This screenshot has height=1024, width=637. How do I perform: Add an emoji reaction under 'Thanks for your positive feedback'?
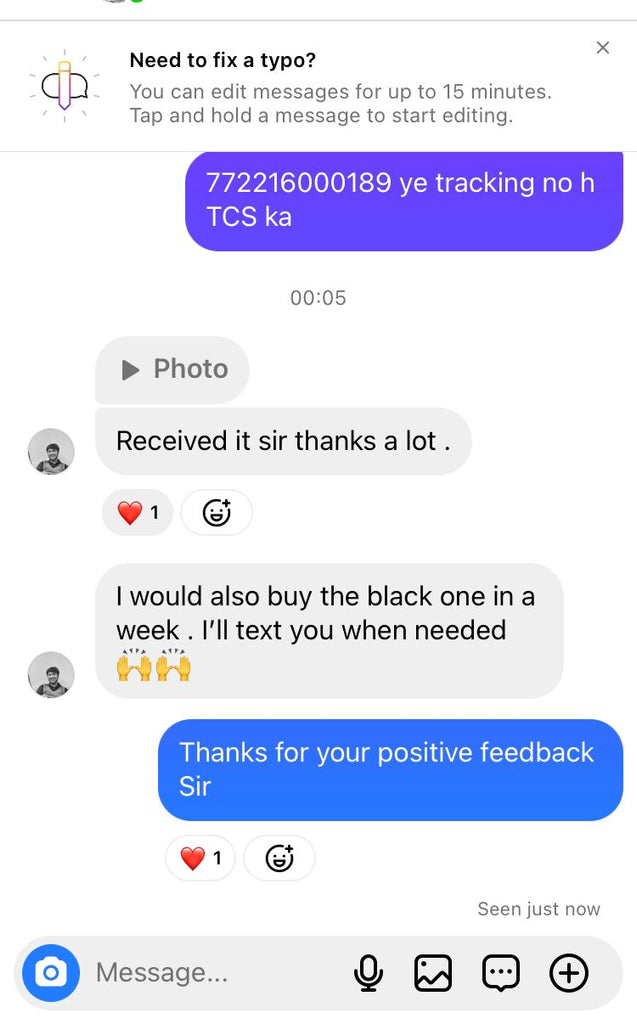(x=279, y=858)
